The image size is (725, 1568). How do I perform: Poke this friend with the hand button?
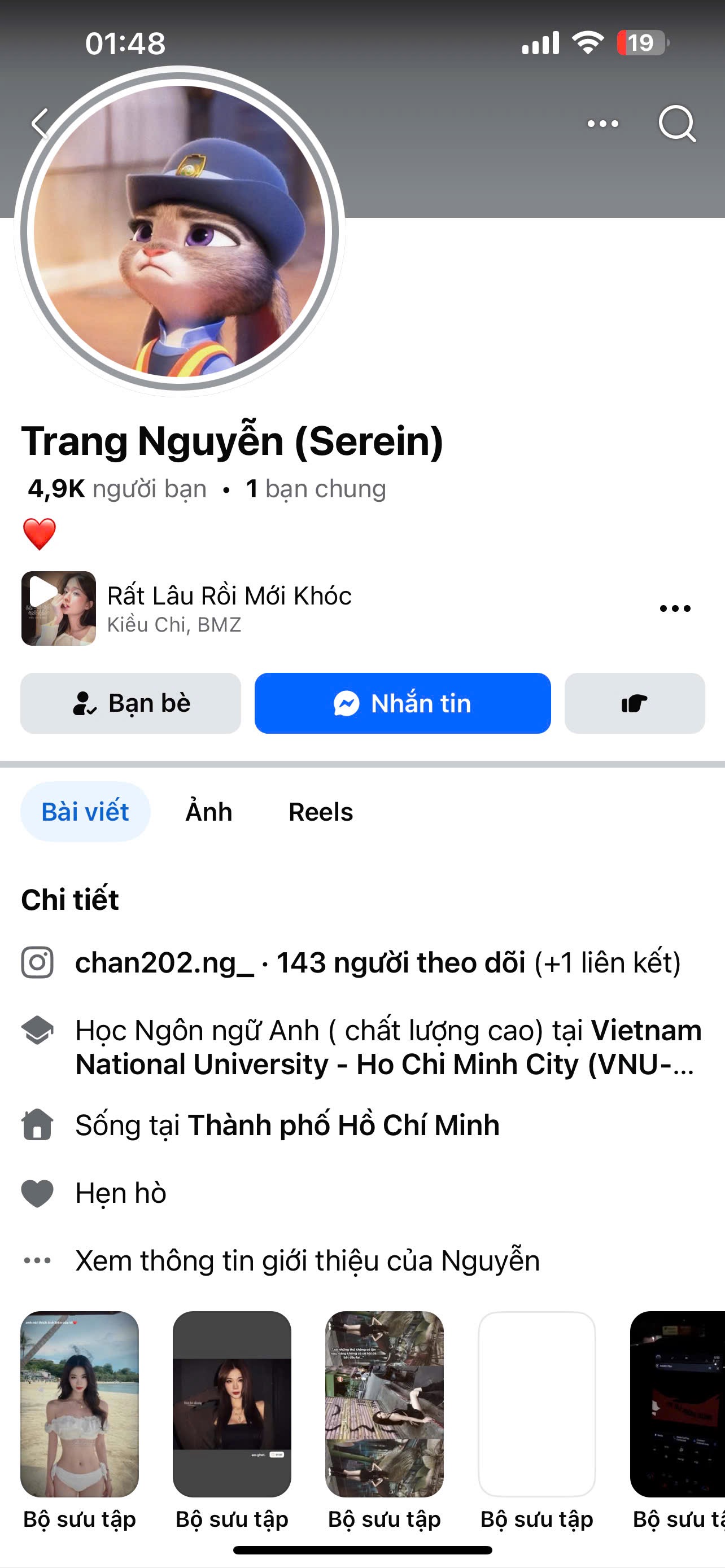pos(634,703)
